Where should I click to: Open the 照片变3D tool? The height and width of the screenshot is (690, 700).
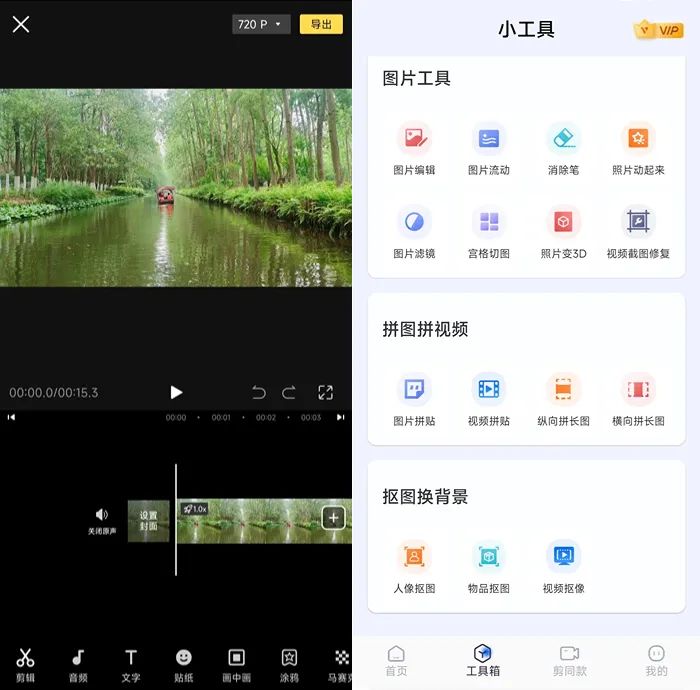[x=563, y=230]
